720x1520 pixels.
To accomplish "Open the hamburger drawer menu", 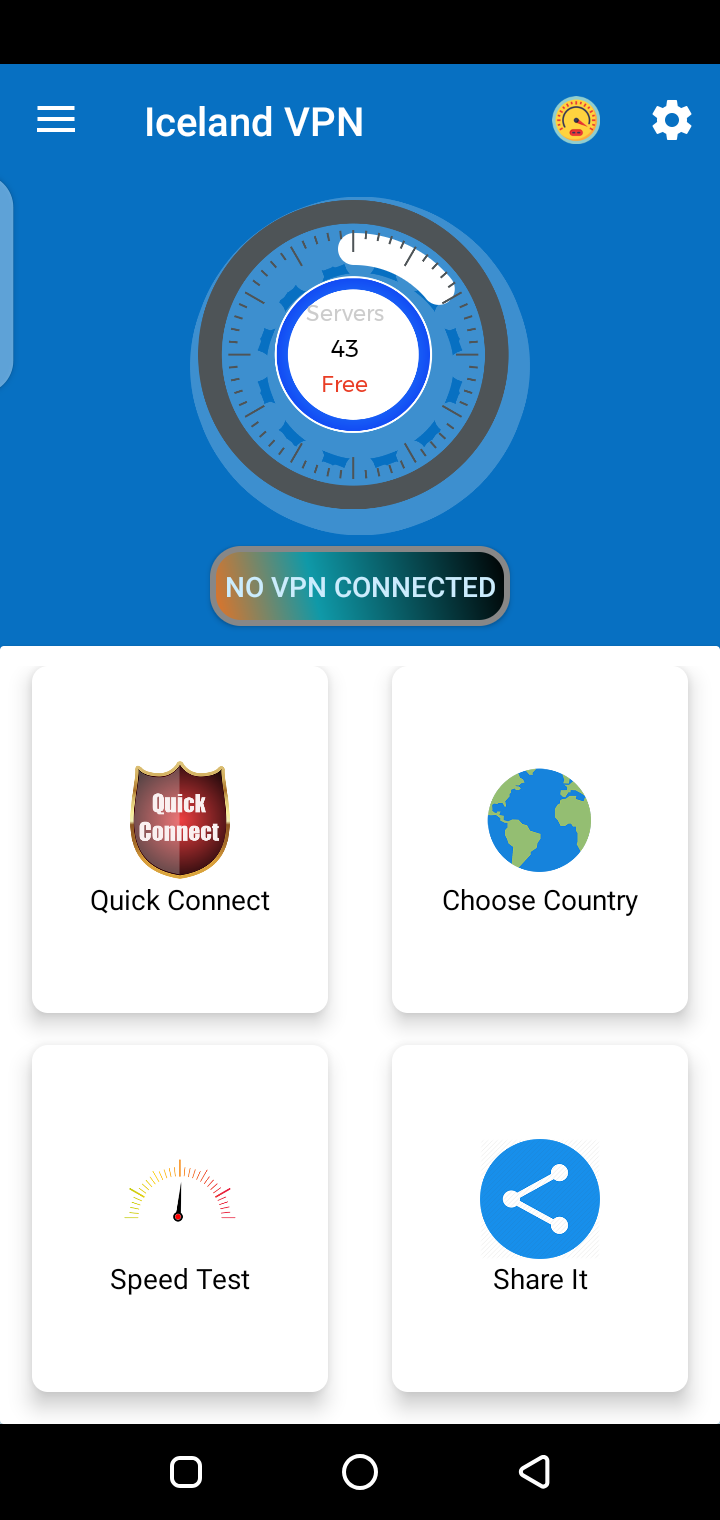I will (56, 121).
